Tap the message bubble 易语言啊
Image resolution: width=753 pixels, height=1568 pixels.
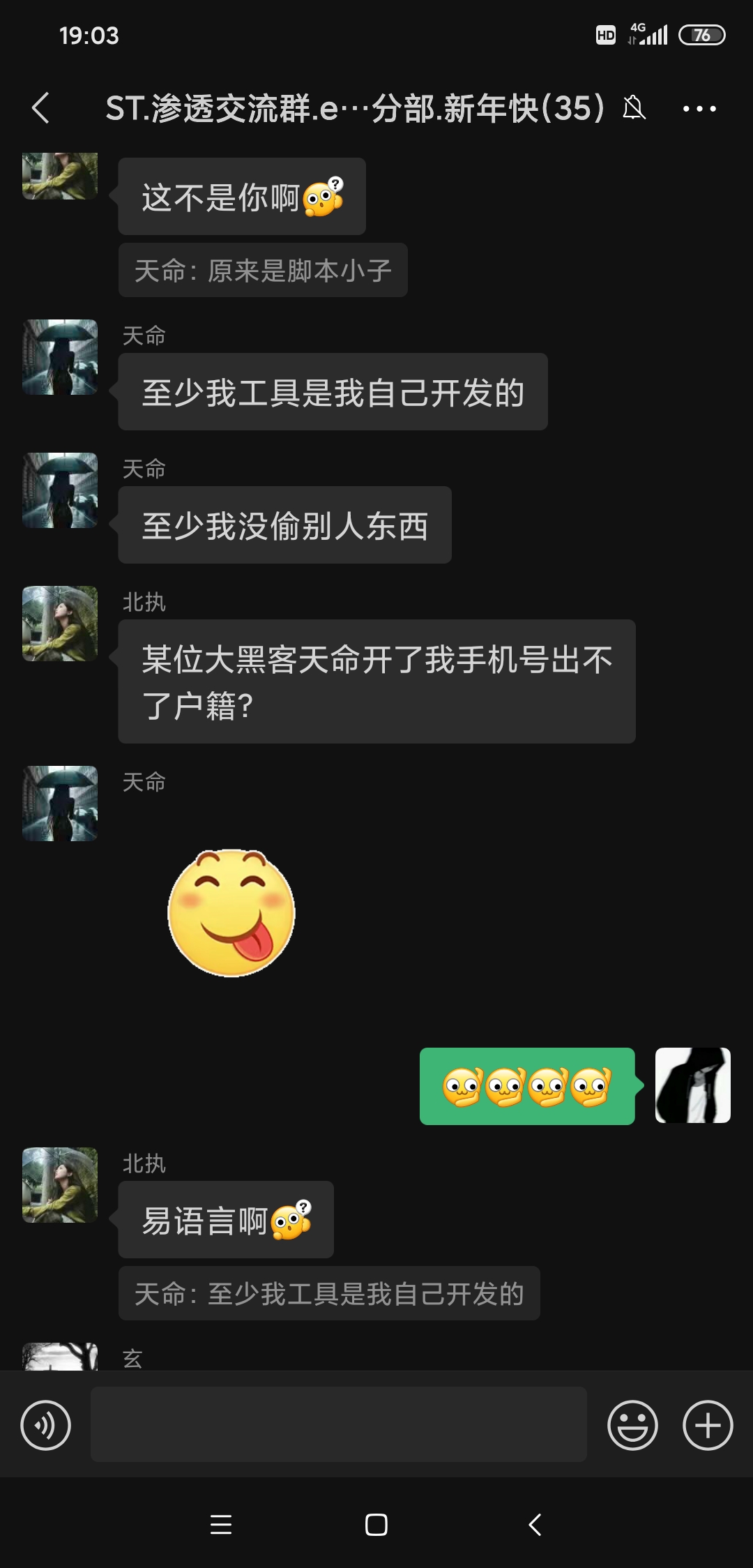click(x=225, y=1219)
